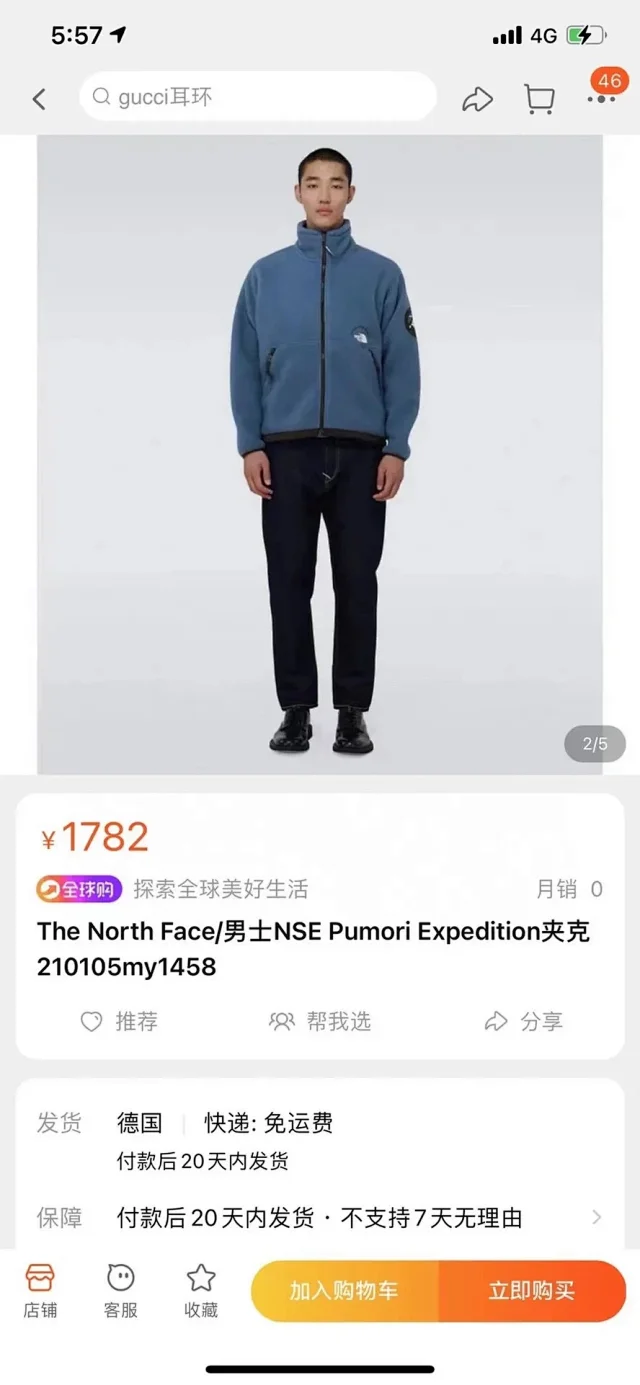
Task: Tap 分享 below the product title
Action: 523,1021
